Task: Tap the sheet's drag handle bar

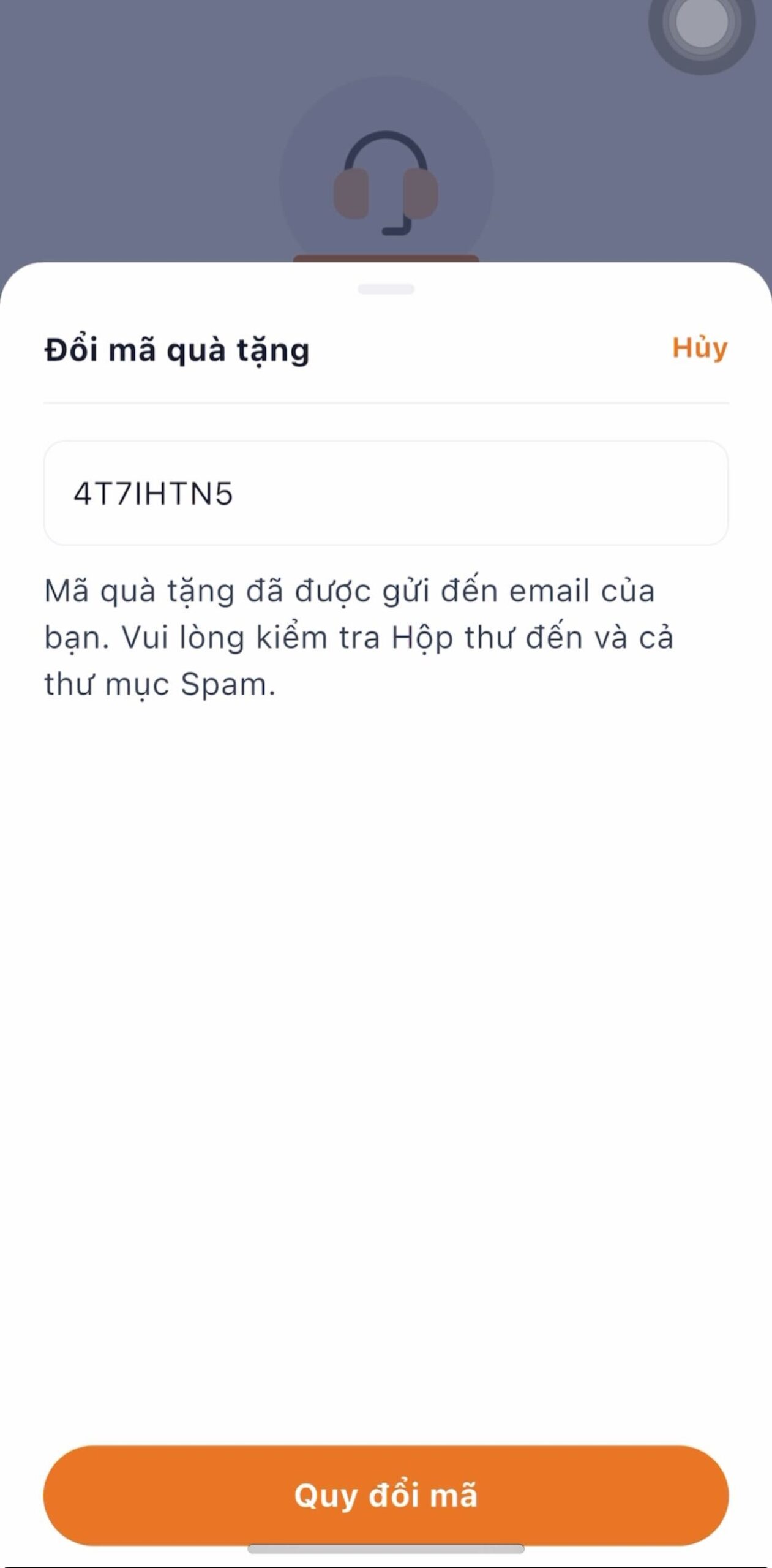Action: [x=386, y=289]
